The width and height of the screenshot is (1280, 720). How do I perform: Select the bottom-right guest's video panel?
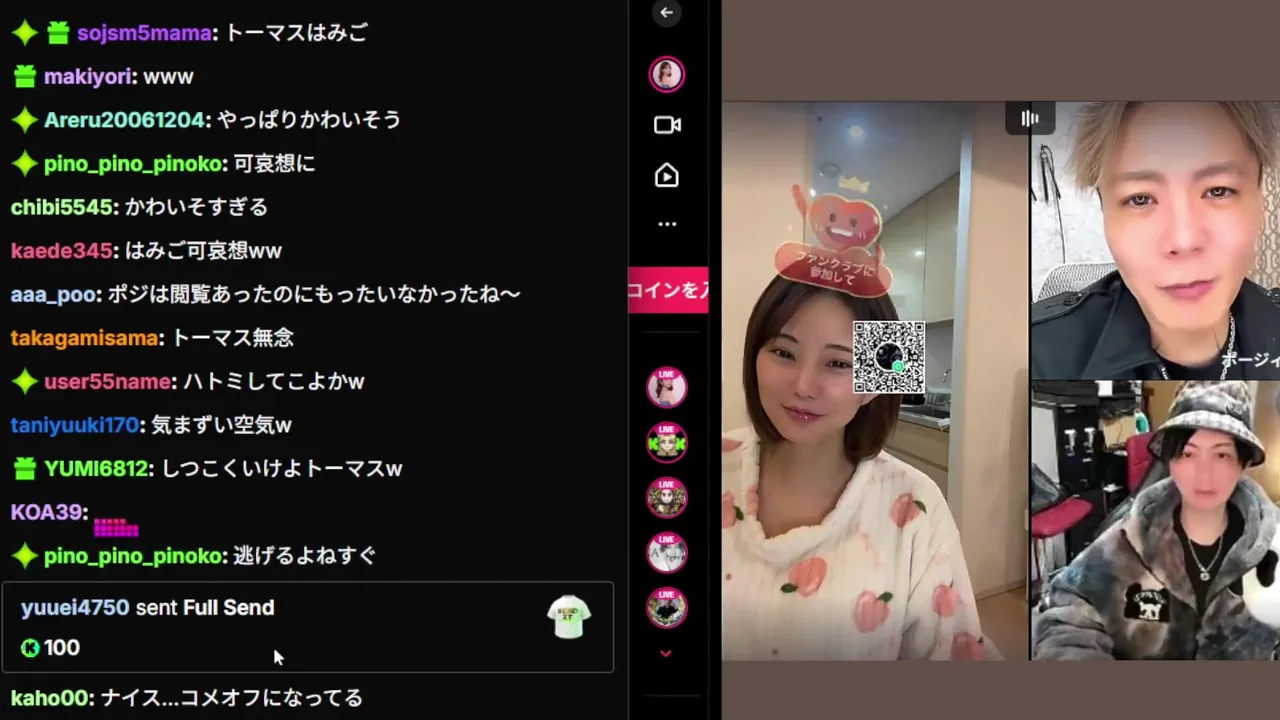click(1155, 520)
